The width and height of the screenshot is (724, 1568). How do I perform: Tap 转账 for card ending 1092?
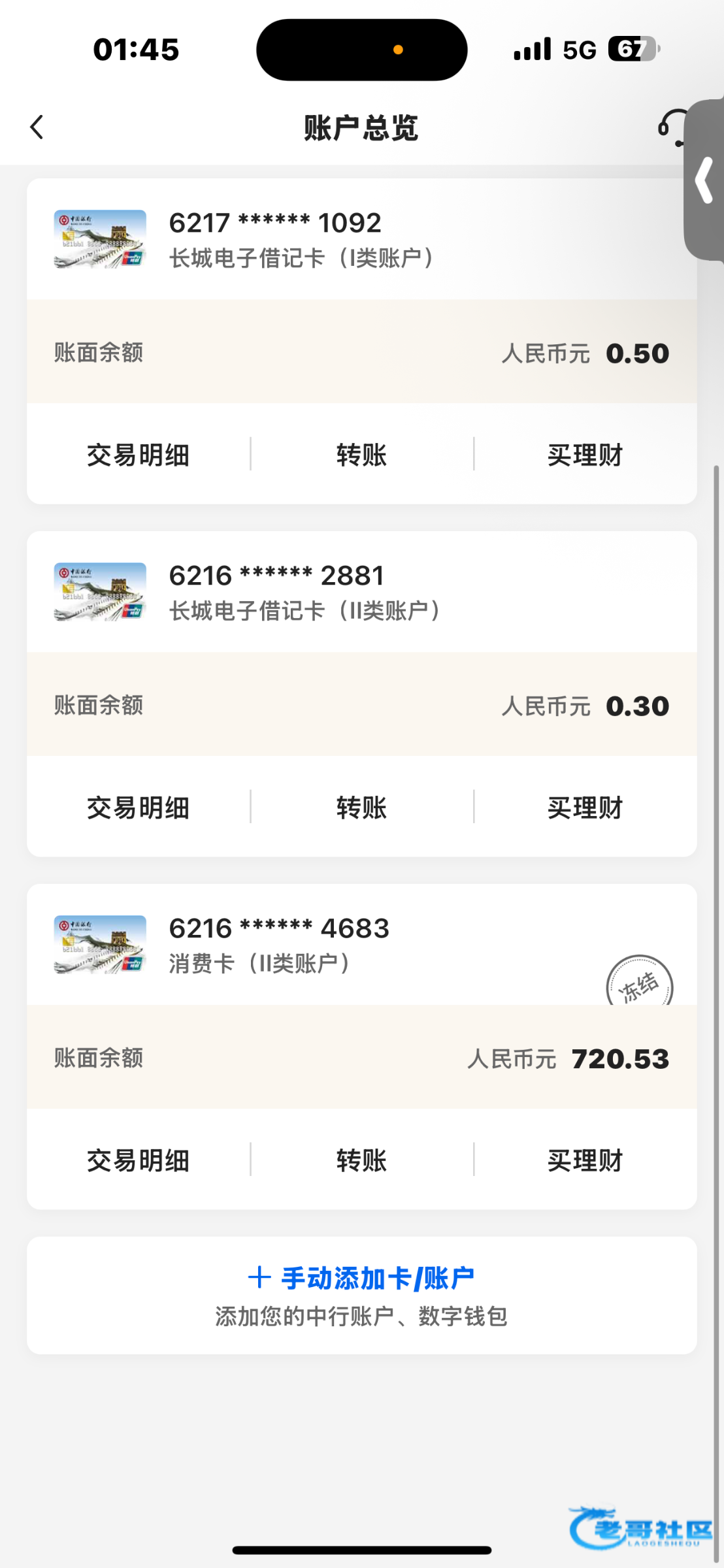coord(361,455)
